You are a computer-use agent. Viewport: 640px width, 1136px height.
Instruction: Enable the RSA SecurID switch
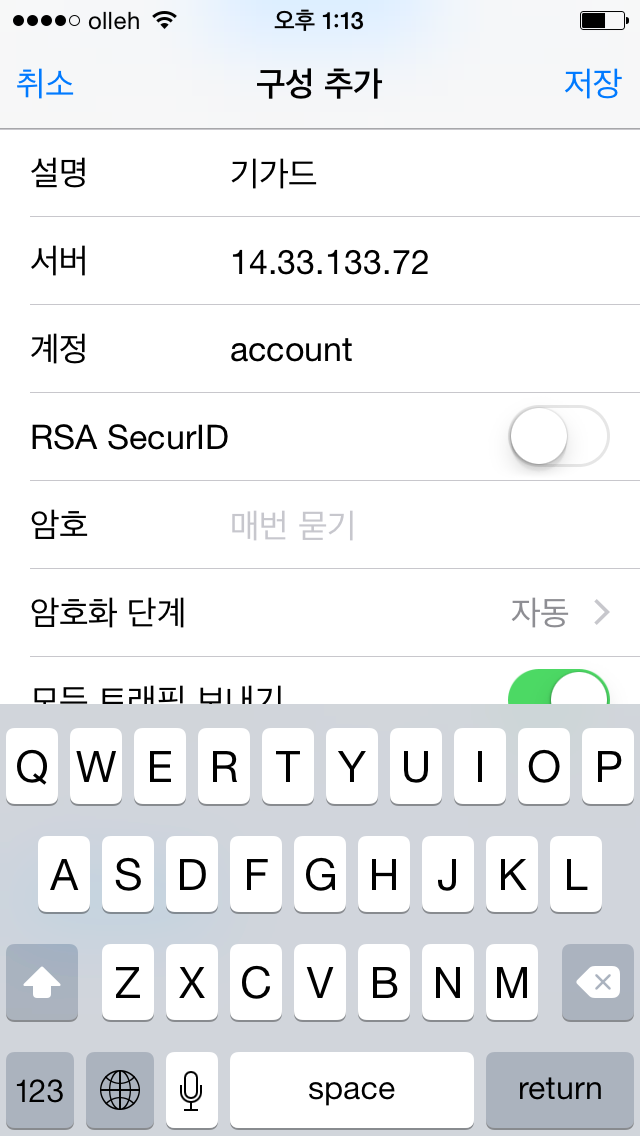[x=558, y=437]
